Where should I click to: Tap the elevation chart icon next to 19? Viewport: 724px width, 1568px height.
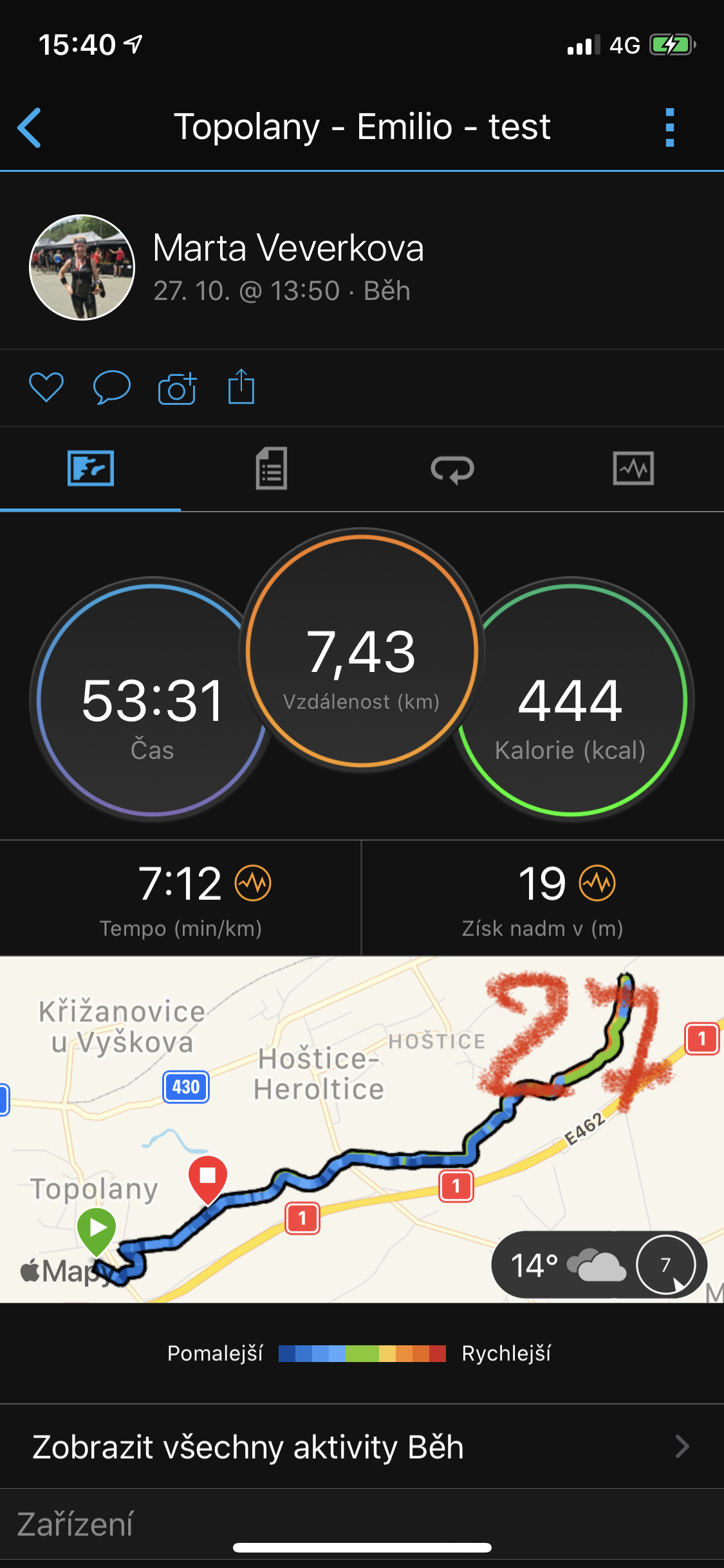[597, 884]
